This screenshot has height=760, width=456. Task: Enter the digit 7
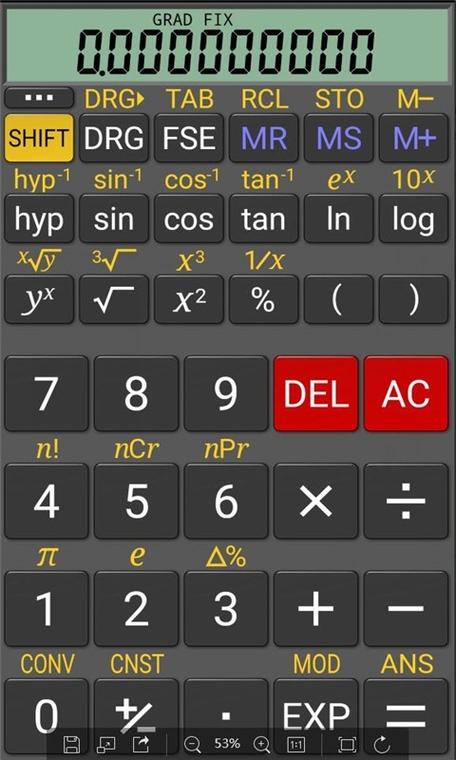[47, 394]
